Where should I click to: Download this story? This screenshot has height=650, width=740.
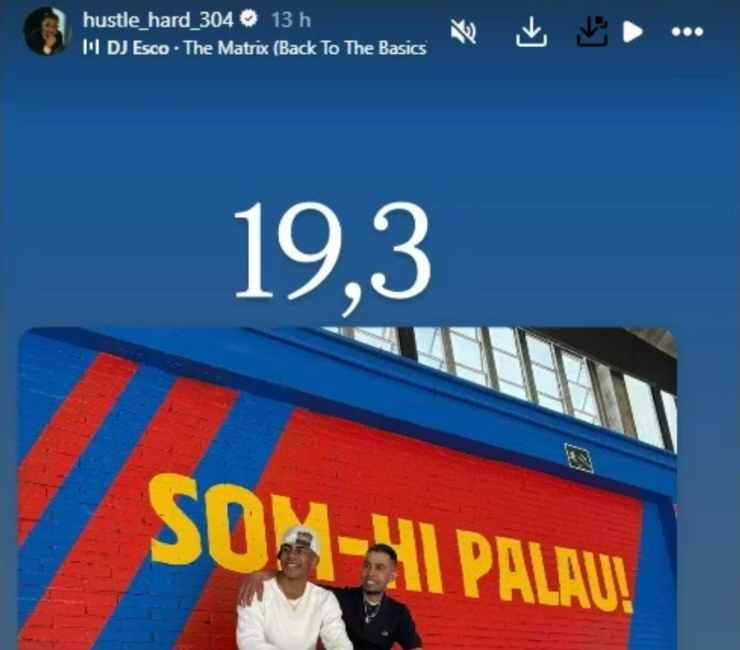531,32
